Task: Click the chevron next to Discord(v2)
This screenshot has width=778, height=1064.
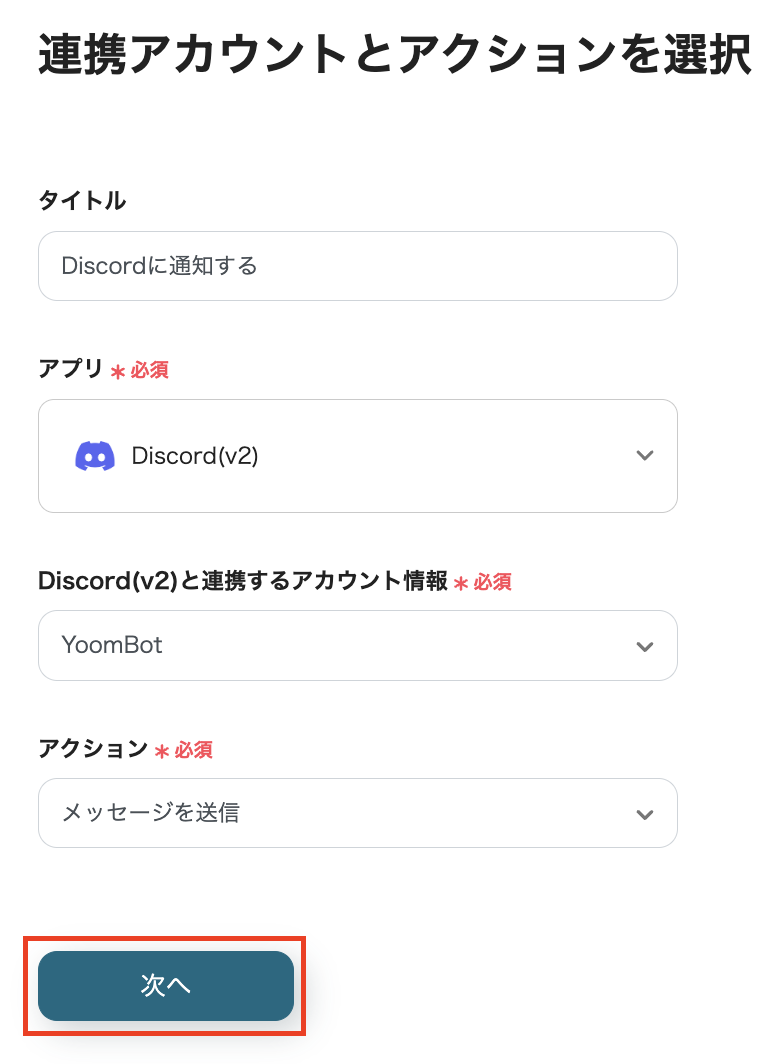Action: coord(645,456)
